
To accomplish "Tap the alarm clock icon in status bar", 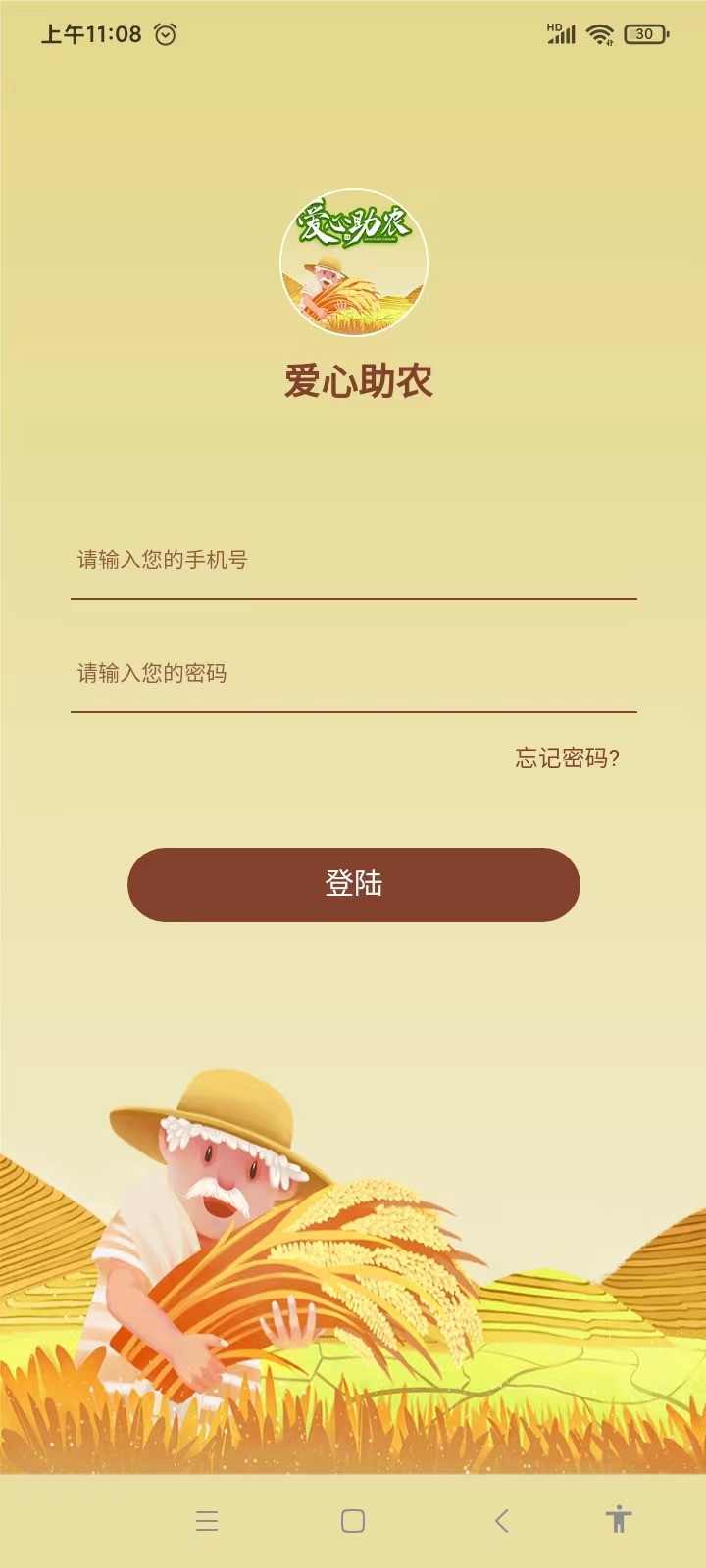I will tap(165, 33).
